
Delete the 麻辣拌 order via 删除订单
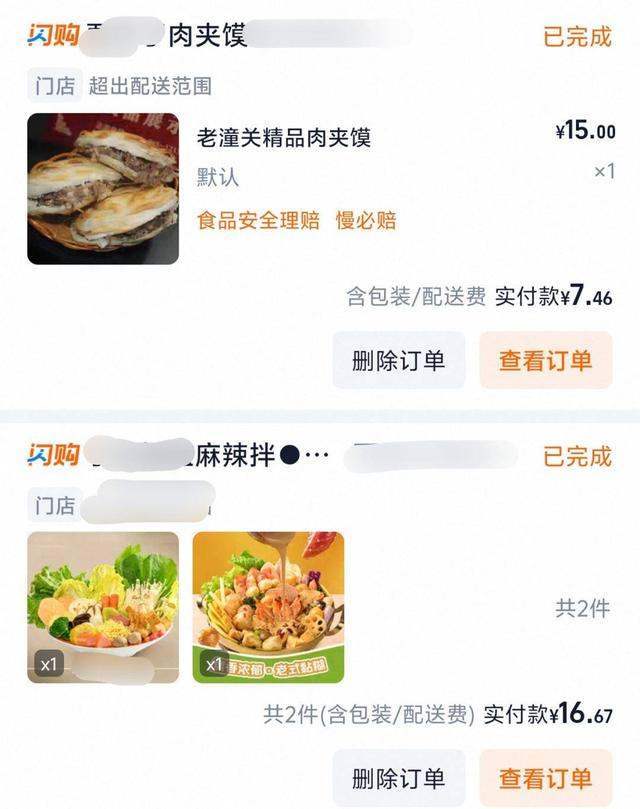pyautogui.click(x=398, y=777)
